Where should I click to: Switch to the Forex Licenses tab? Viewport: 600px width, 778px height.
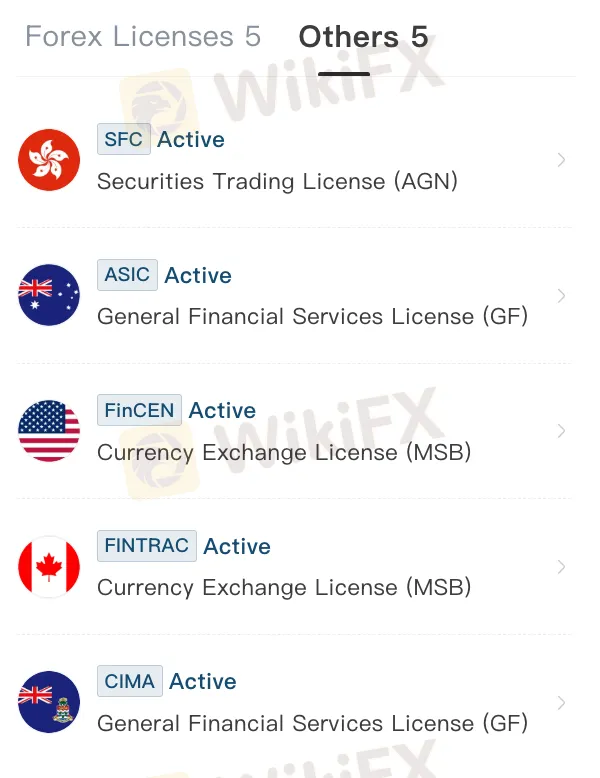pyautogui.click(x=143, y=37)
